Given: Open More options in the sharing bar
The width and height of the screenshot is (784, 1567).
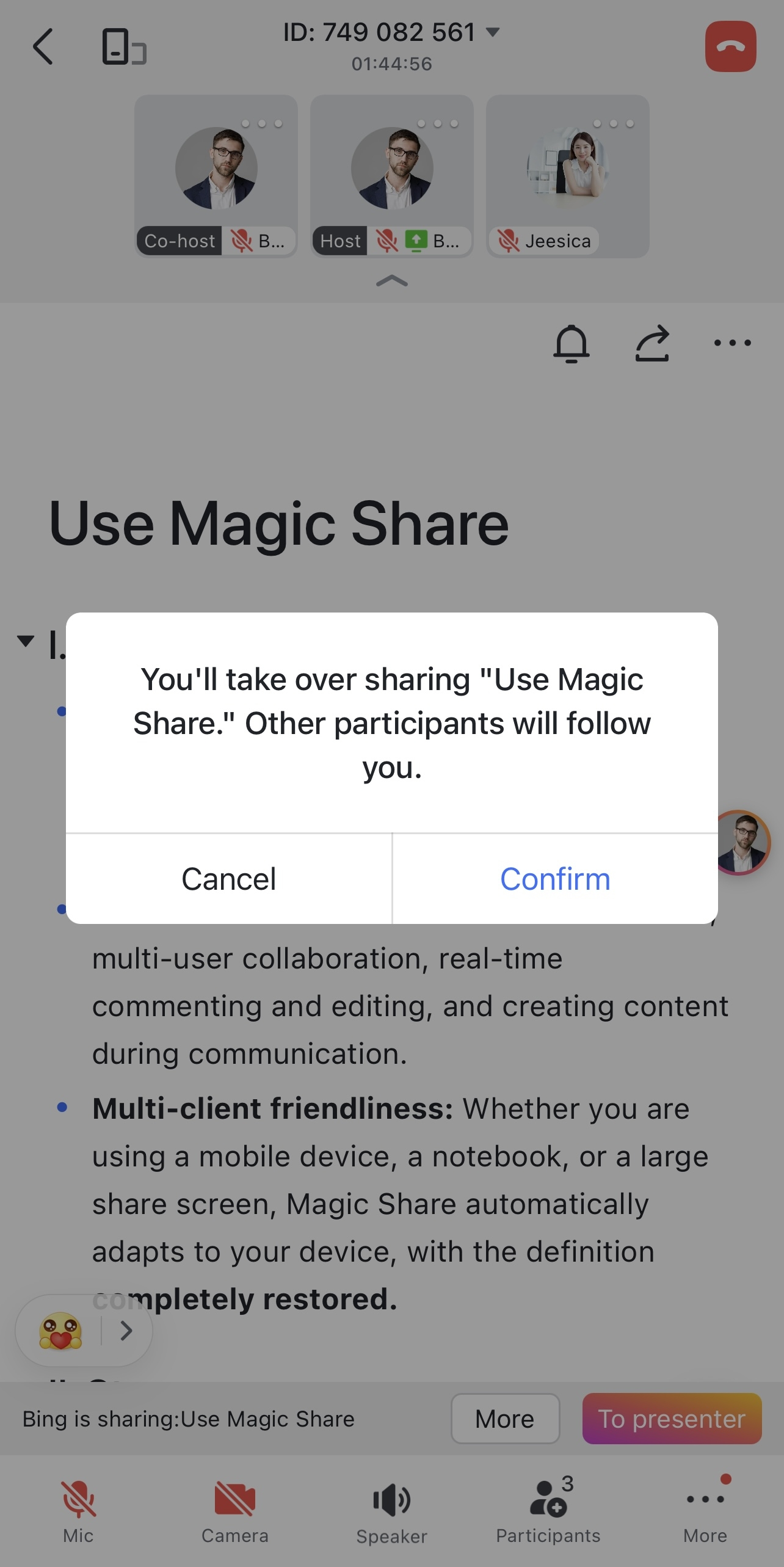Looking at the screenshot, I should click(x=505, y=1419).
